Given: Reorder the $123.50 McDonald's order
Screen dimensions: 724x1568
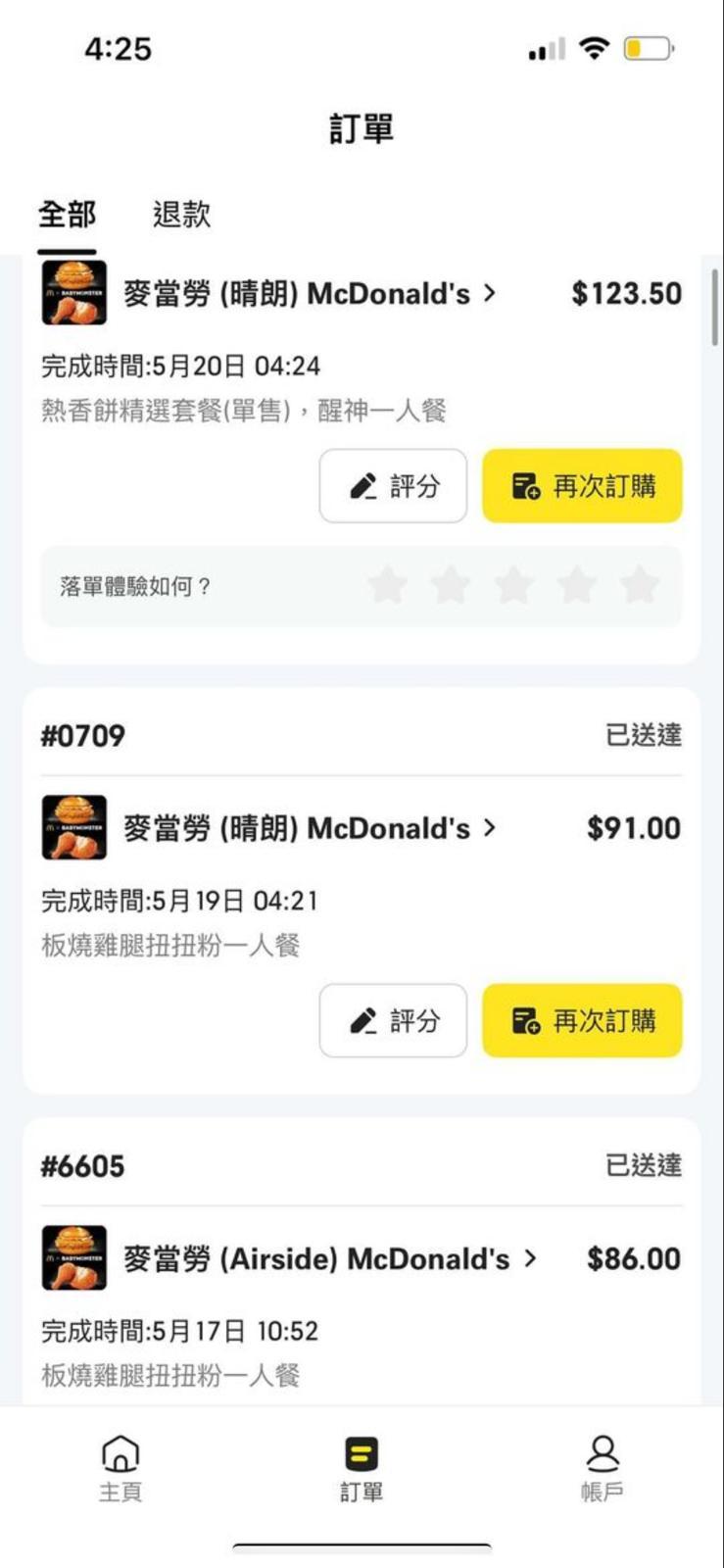Looking at the screenshot, I should pyautogui.click(x=582, y=486).
